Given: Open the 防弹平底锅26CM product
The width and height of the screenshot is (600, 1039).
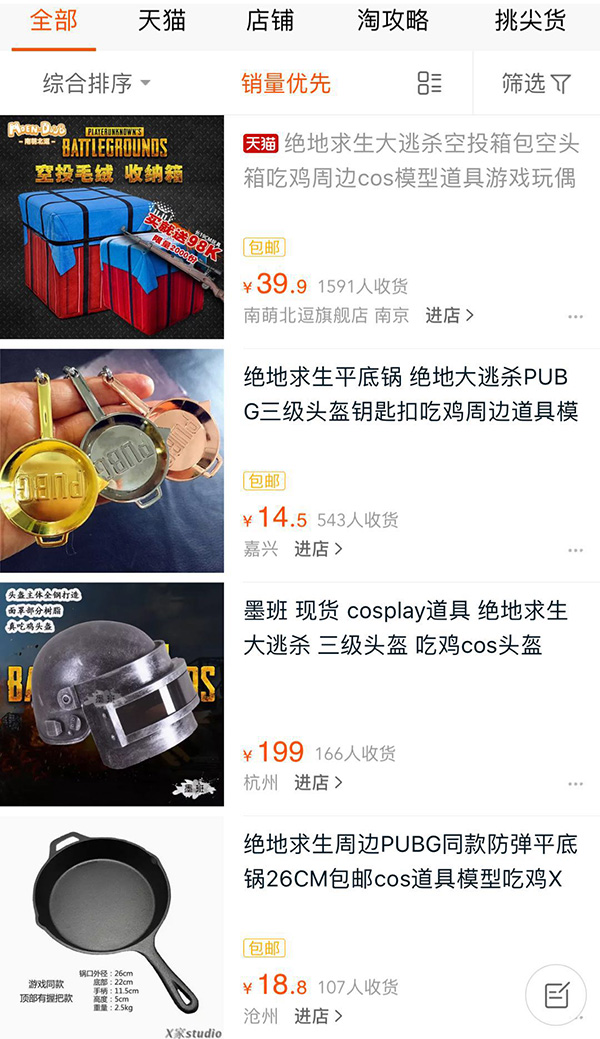Looking at the screenshot, I should click(410, 861).
